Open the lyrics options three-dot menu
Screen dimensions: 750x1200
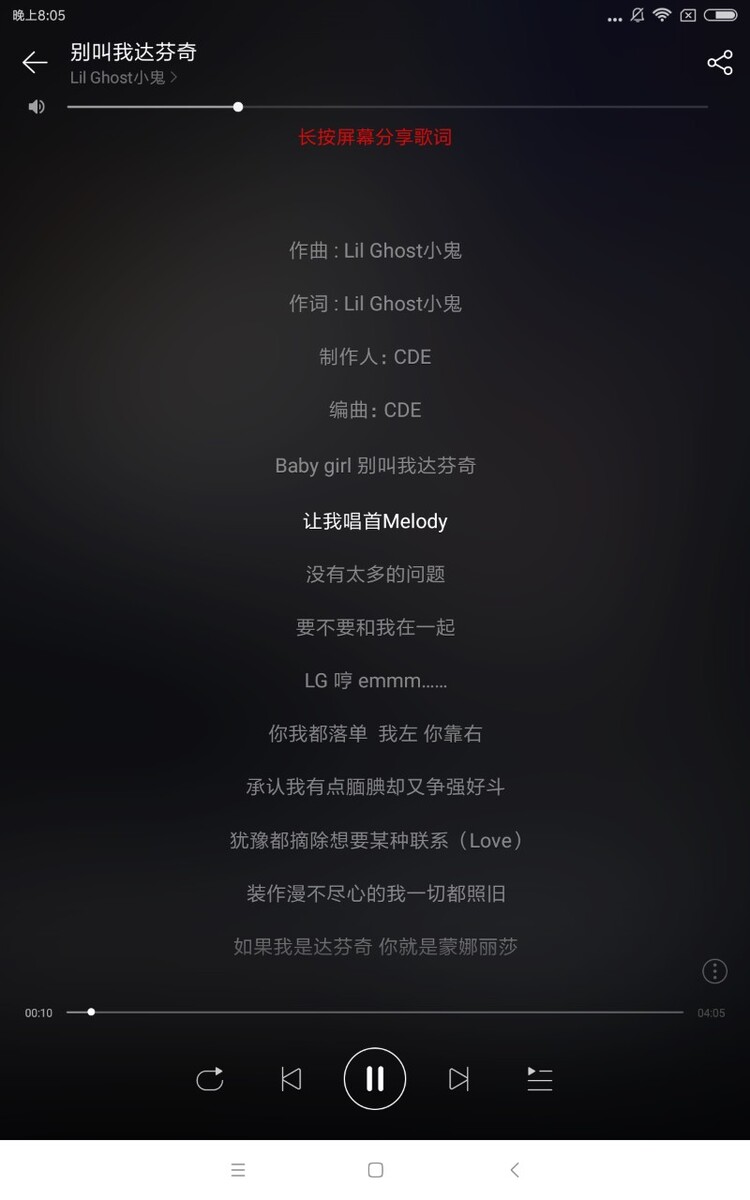(714, 970)
